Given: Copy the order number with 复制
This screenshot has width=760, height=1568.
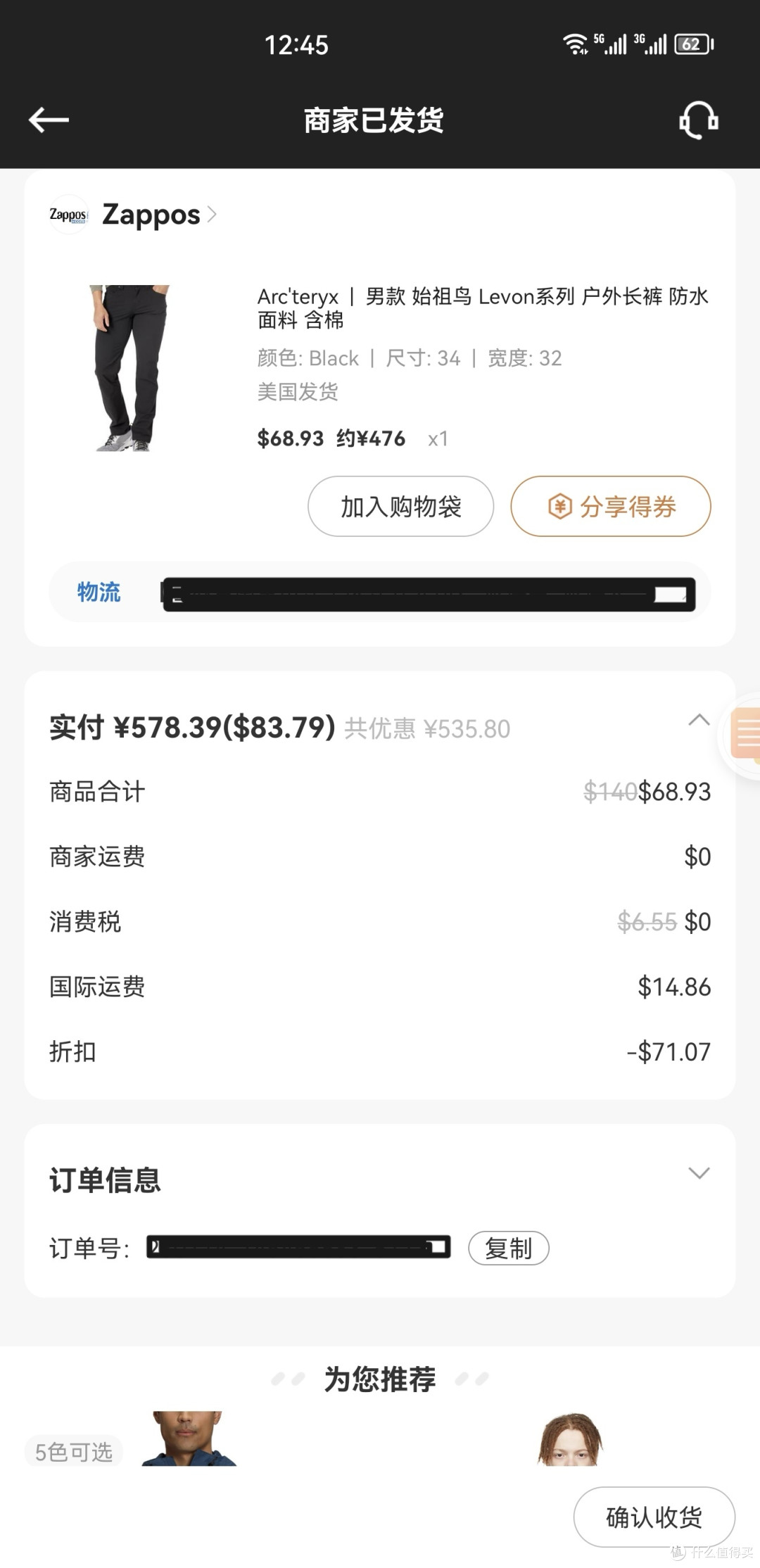Looking at the screenshot, I should click(x=508, y=1248).
